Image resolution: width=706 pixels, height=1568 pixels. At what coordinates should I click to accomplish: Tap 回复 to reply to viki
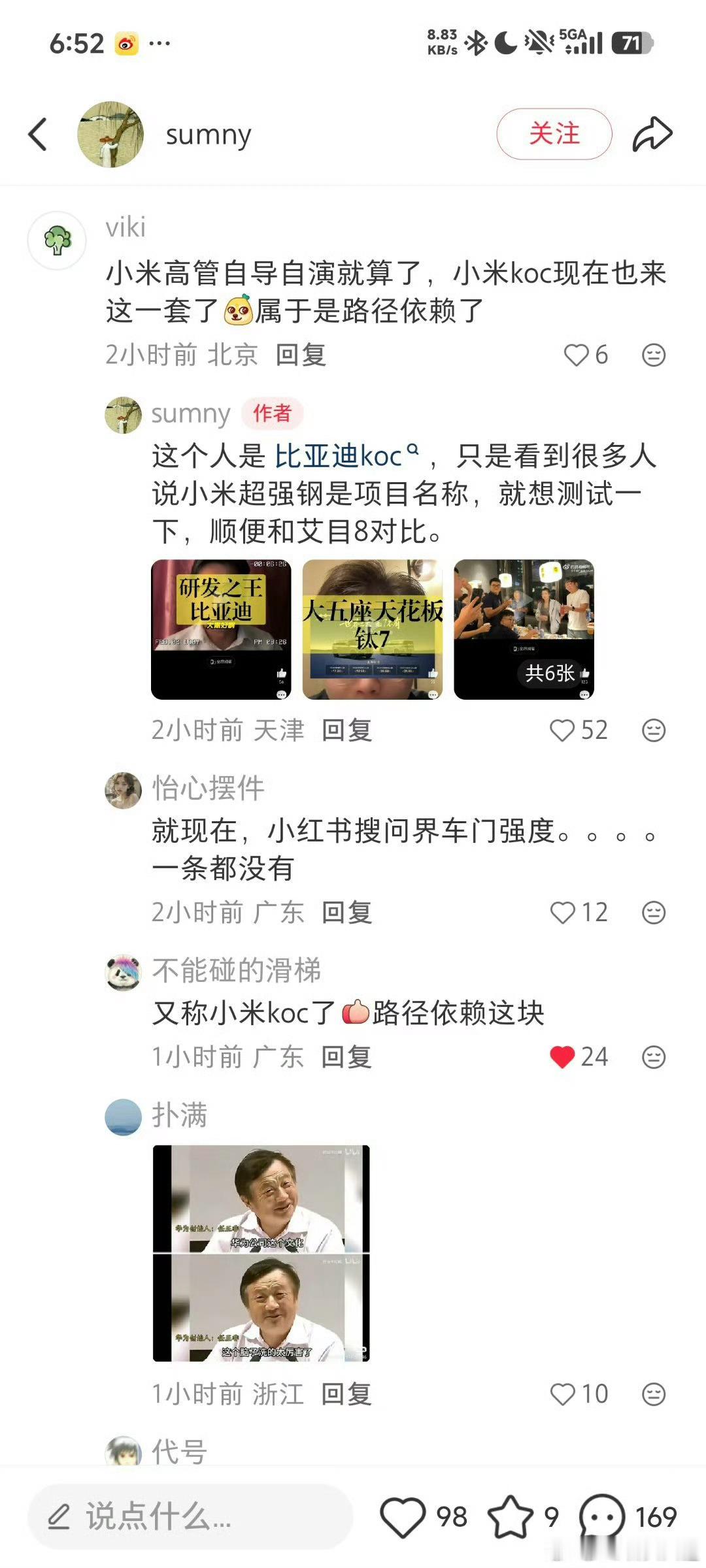(301, 355)
